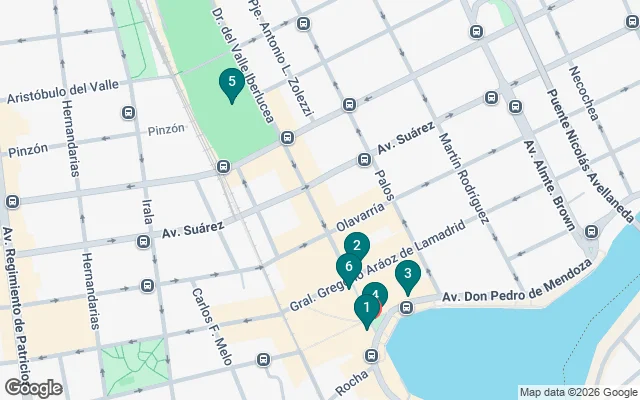
Task: Open map marker number 3
Action: 406,272
